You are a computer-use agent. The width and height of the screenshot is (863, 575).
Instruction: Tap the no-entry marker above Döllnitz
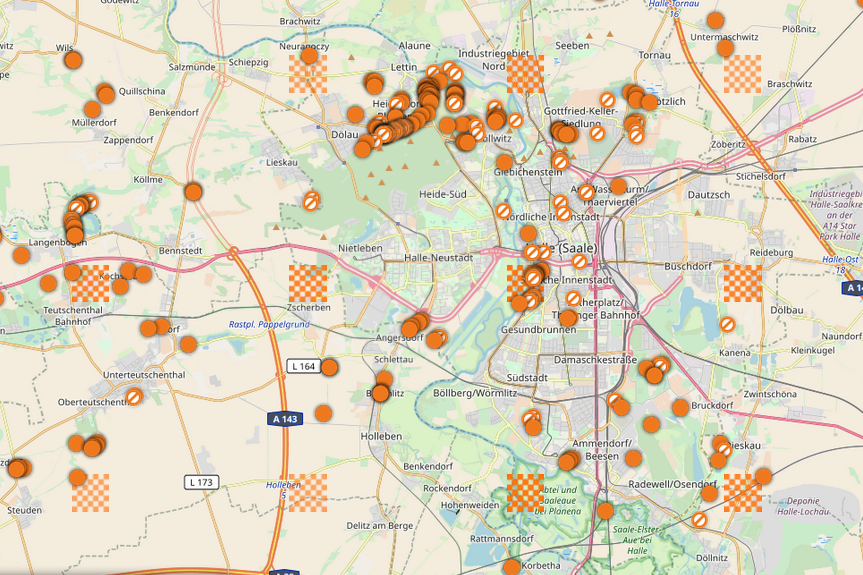coord(699,520)
